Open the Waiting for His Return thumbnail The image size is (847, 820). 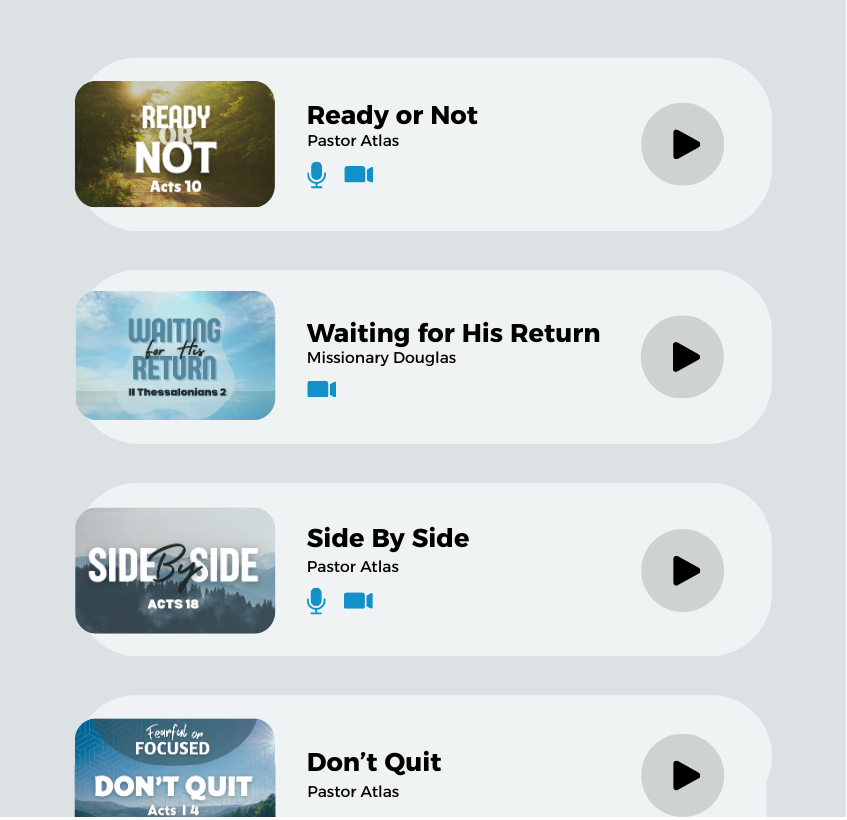coord(175,355)
